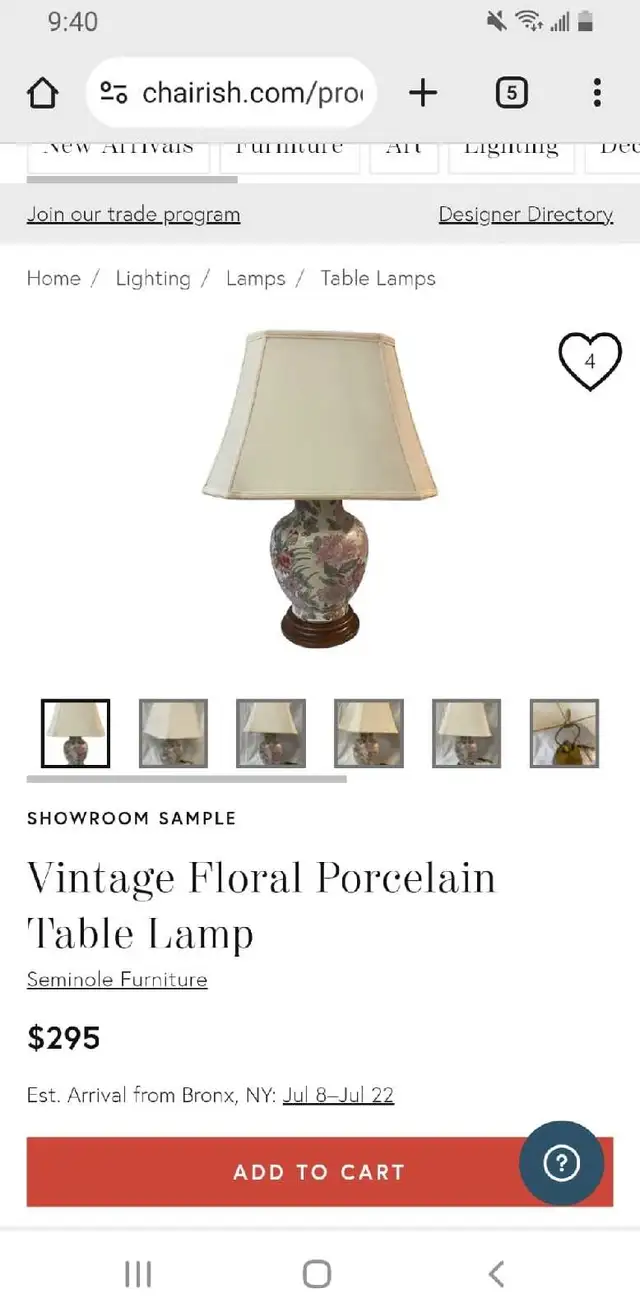640x1316 pixels.
Task: Go back using the system back button
Action: point(496,1273)
